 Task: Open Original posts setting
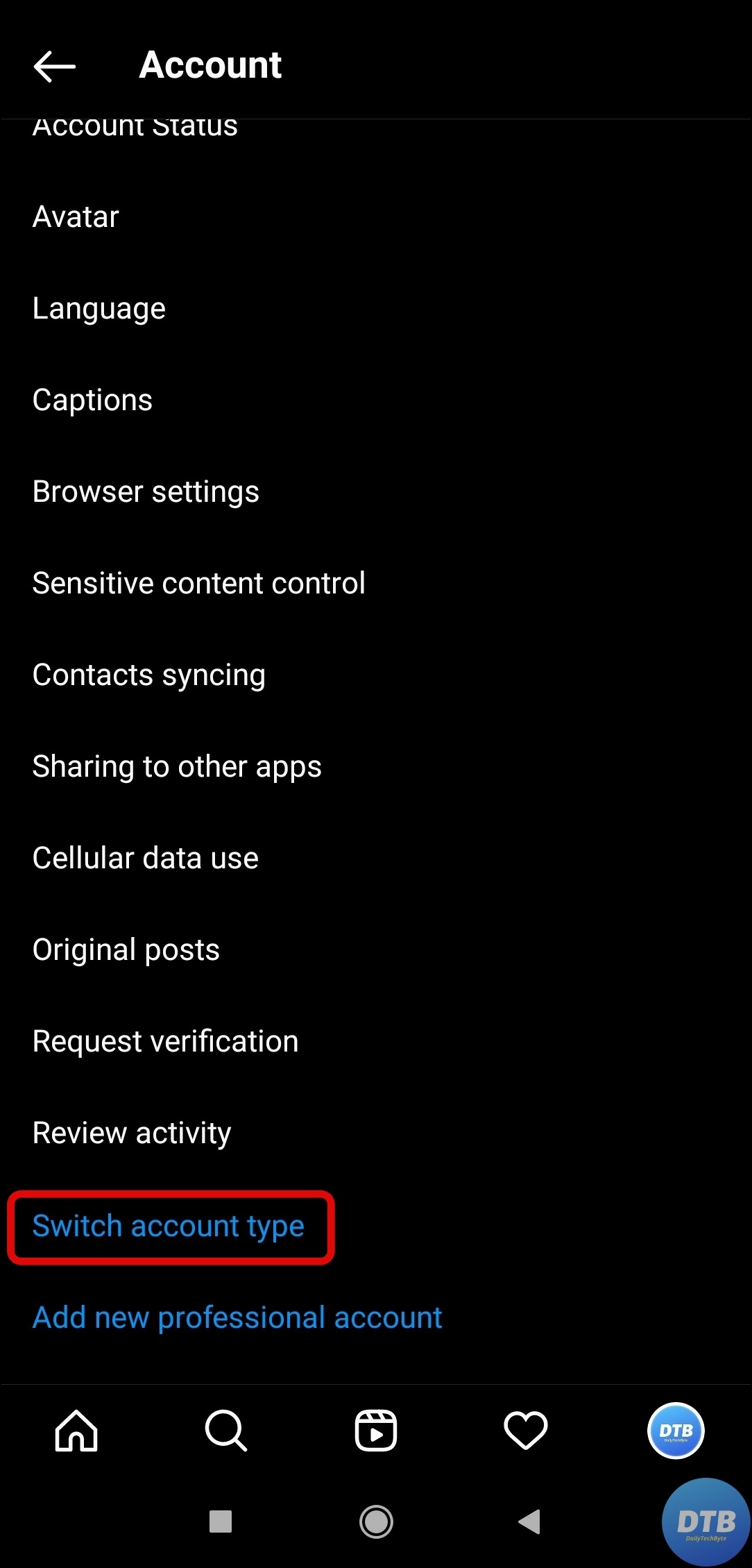pos(126,950)
